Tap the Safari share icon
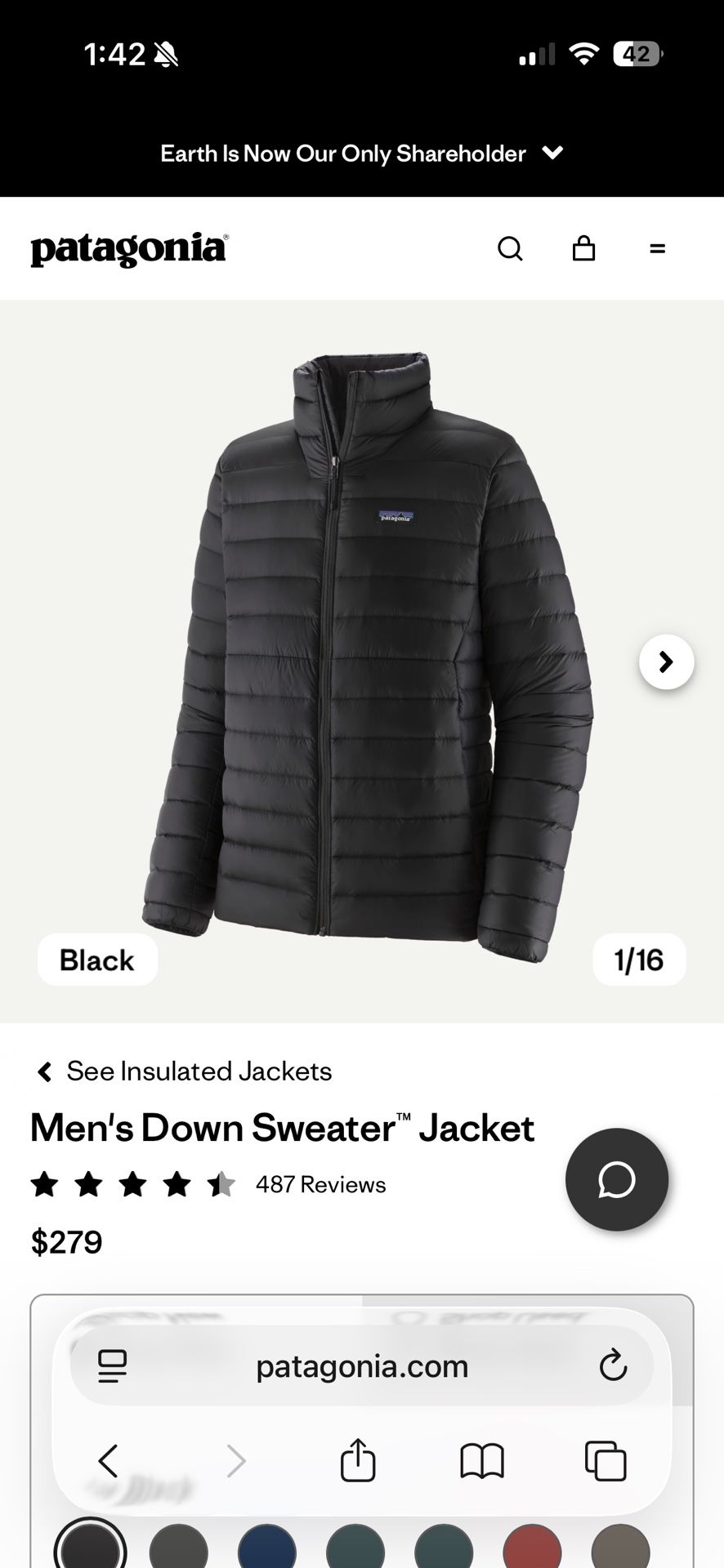The width and height of the screenshot is (724, 1568). [x=356, y=1461]
